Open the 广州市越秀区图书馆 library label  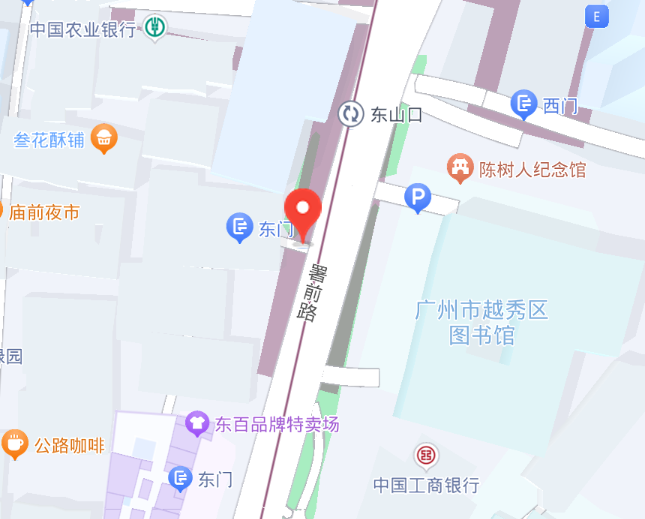pos(481,322)
